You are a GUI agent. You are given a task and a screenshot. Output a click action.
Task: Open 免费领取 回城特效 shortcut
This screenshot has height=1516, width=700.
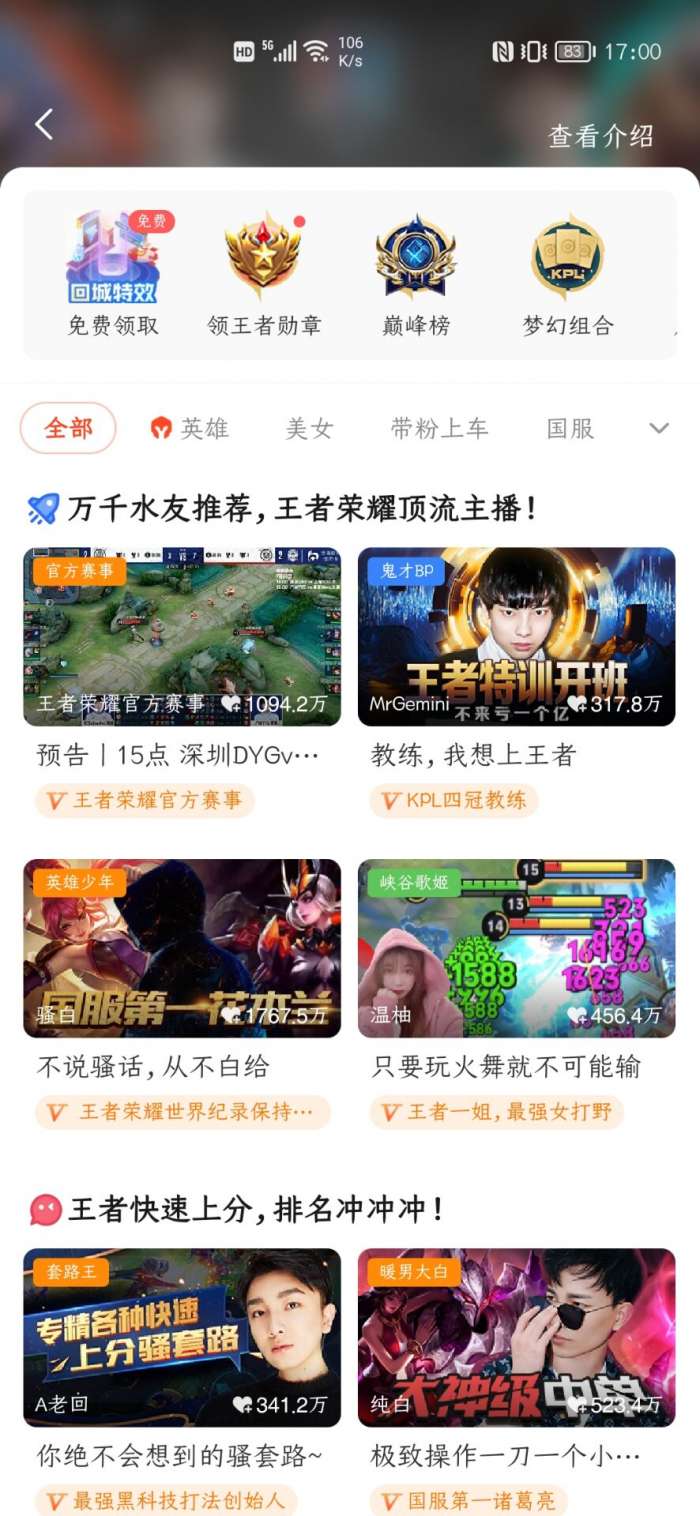pos(113,272)
